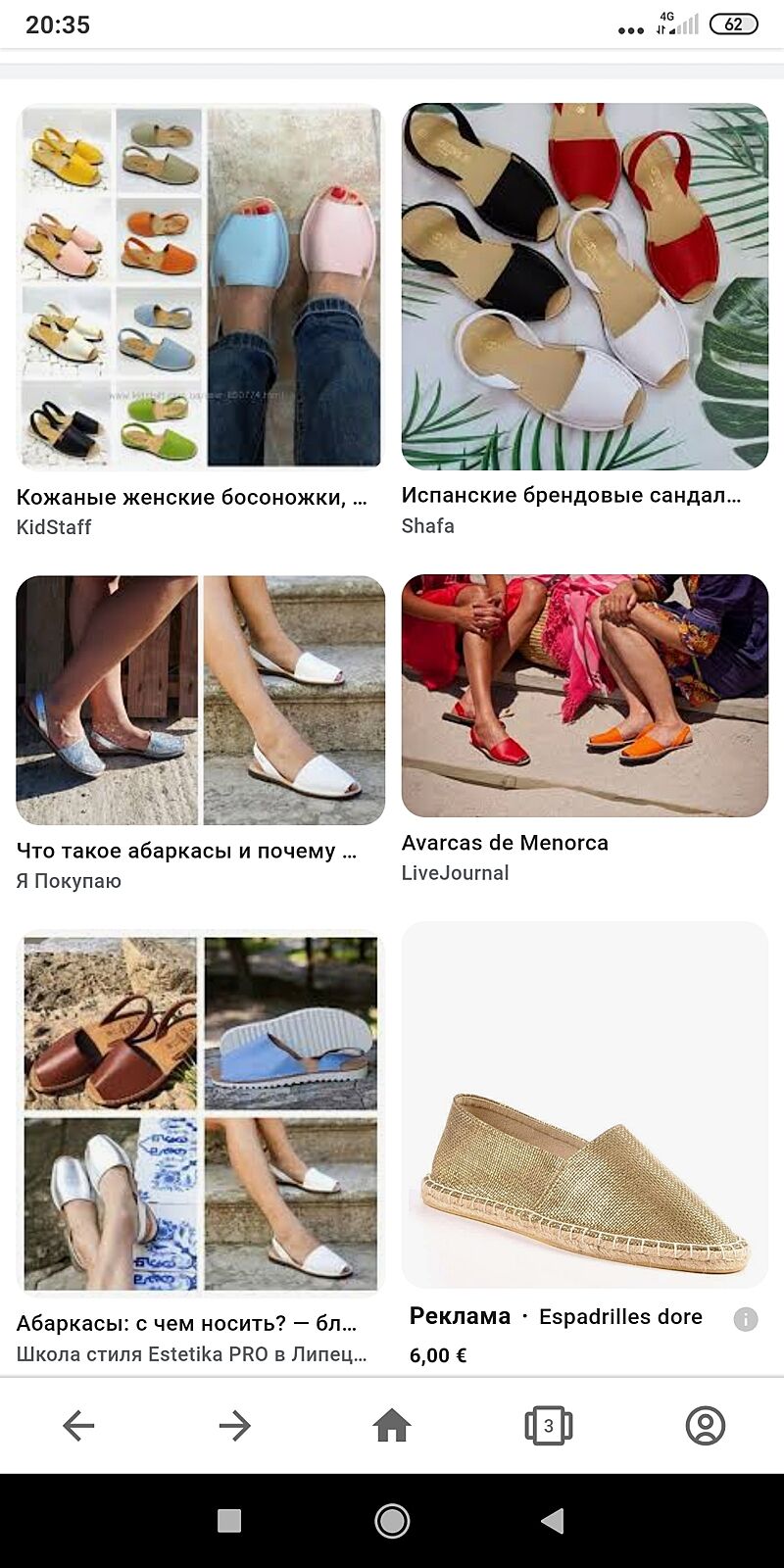The width and height of the screenshot is (784, 1568).
Task: Open the account profile icon
Action: click(x=706, y=1425)
